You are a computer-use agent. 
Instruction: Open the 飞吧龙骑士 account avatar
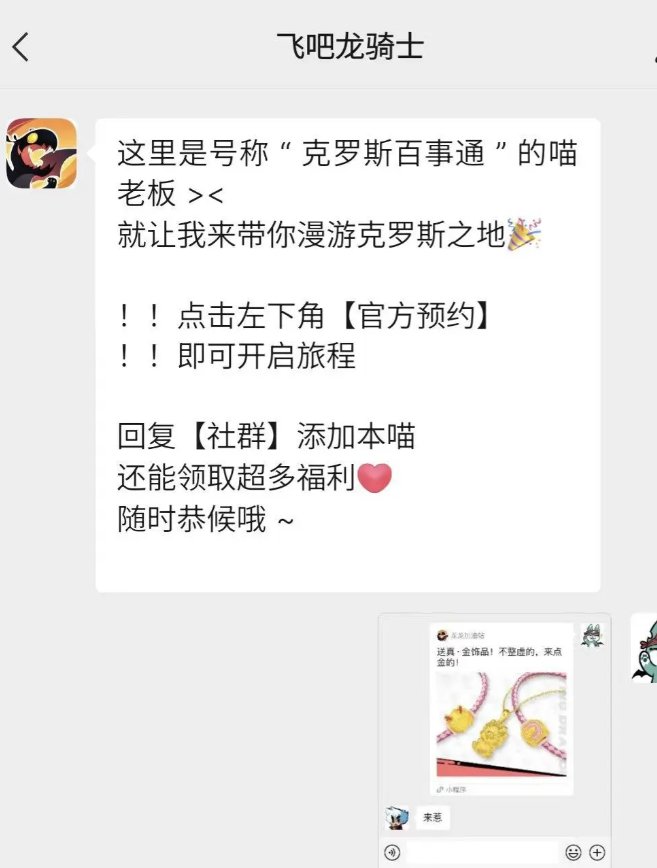(x=41, y=153)
